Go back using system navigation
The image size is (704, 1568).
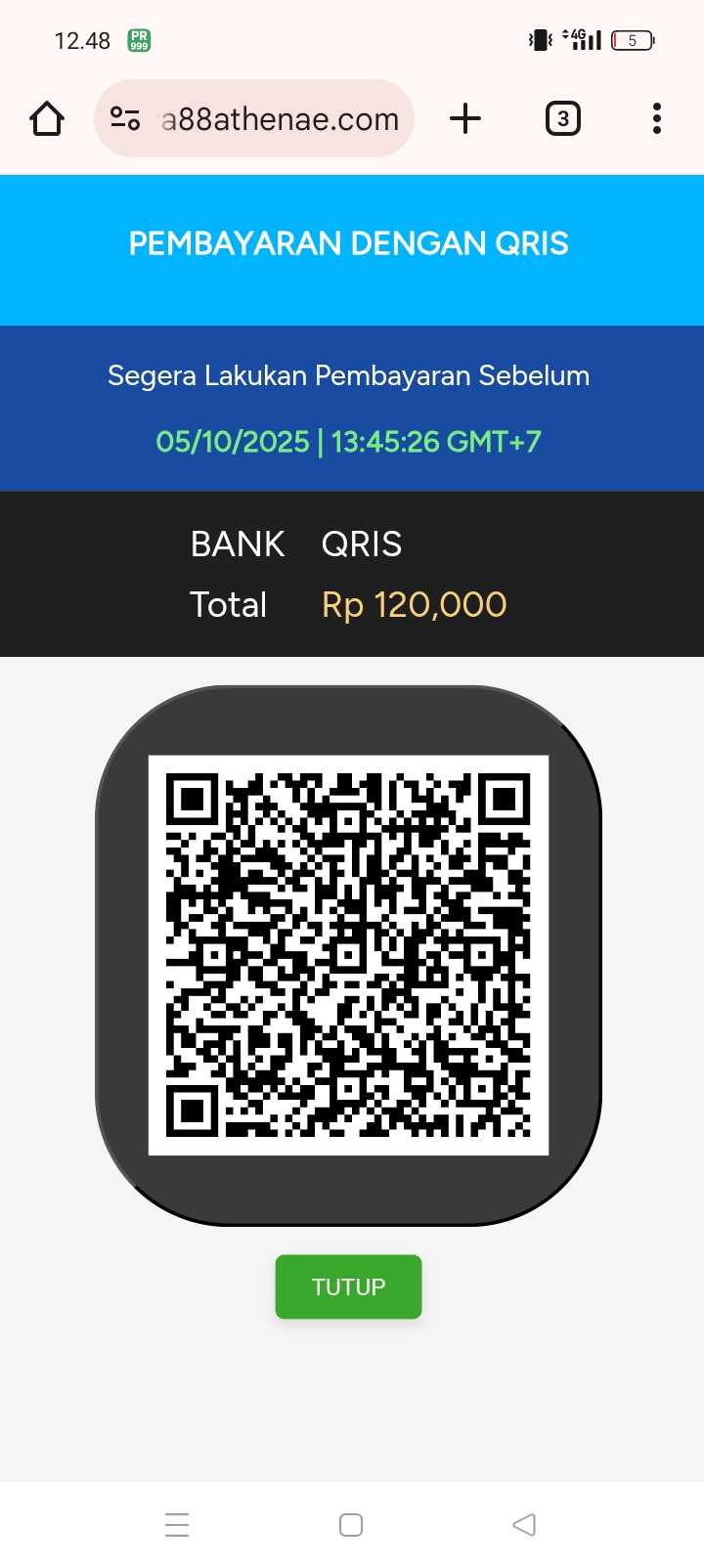click(524, 1524)
